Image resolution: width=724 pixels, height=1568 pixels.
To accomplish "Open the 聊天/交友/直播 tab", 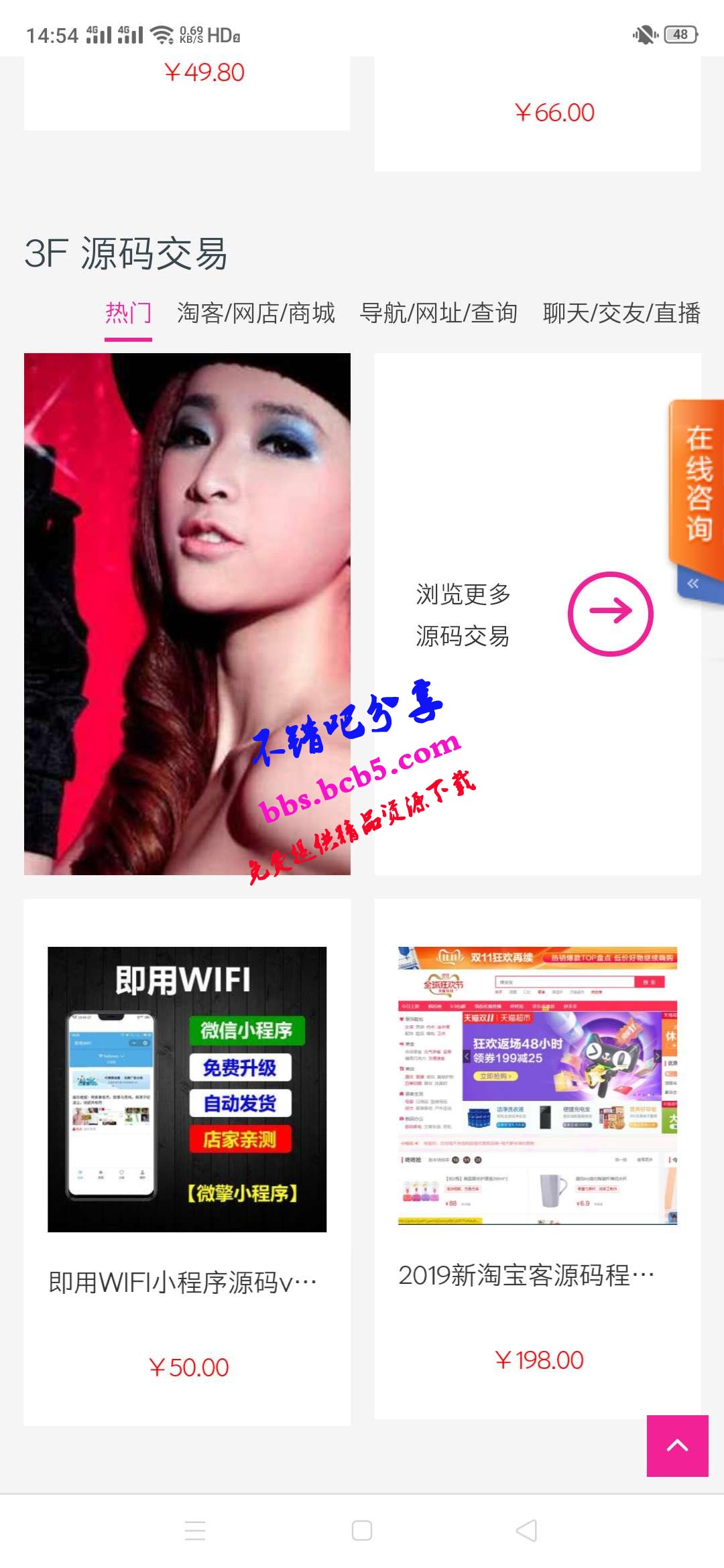I will [x=621, y=314].
